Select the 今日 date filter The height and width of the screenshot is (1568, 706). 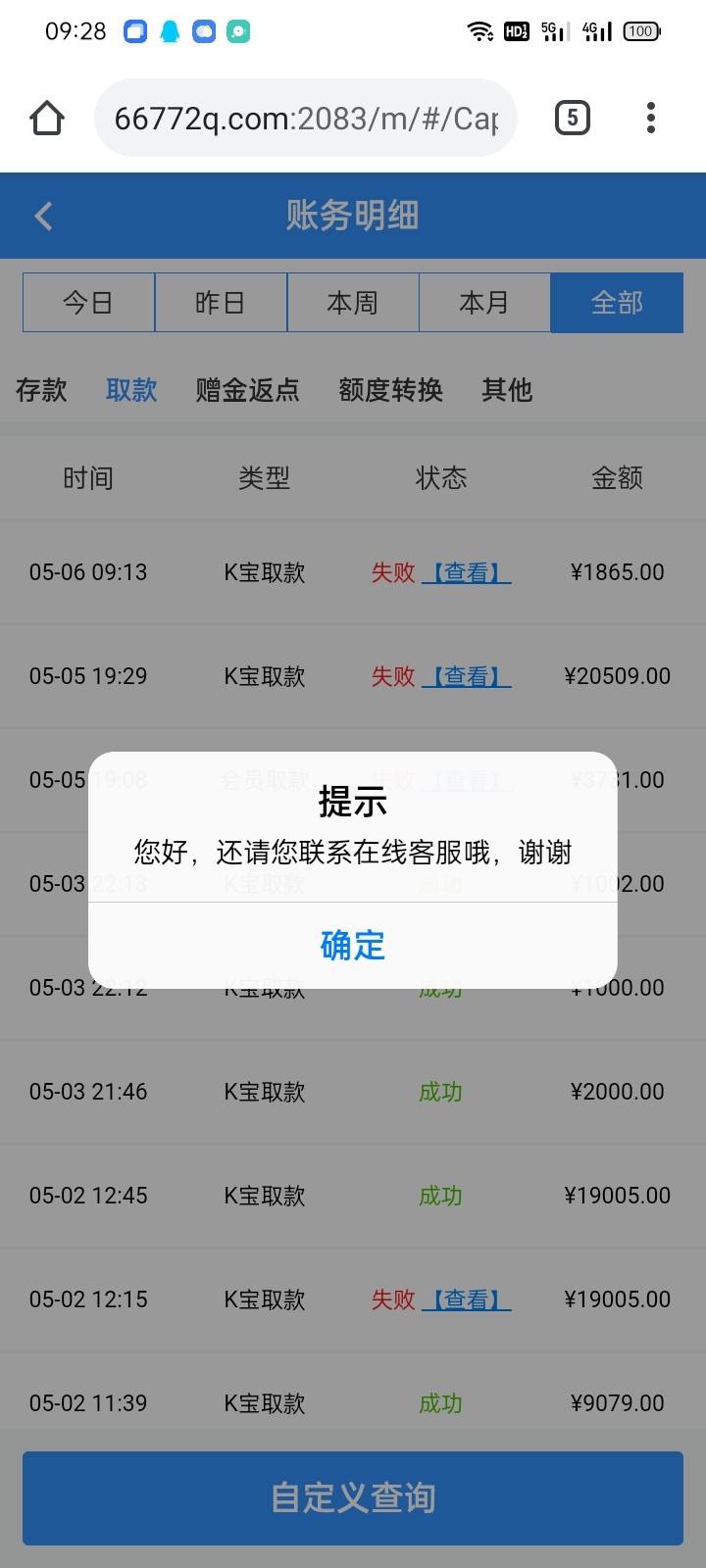point(88,303)
